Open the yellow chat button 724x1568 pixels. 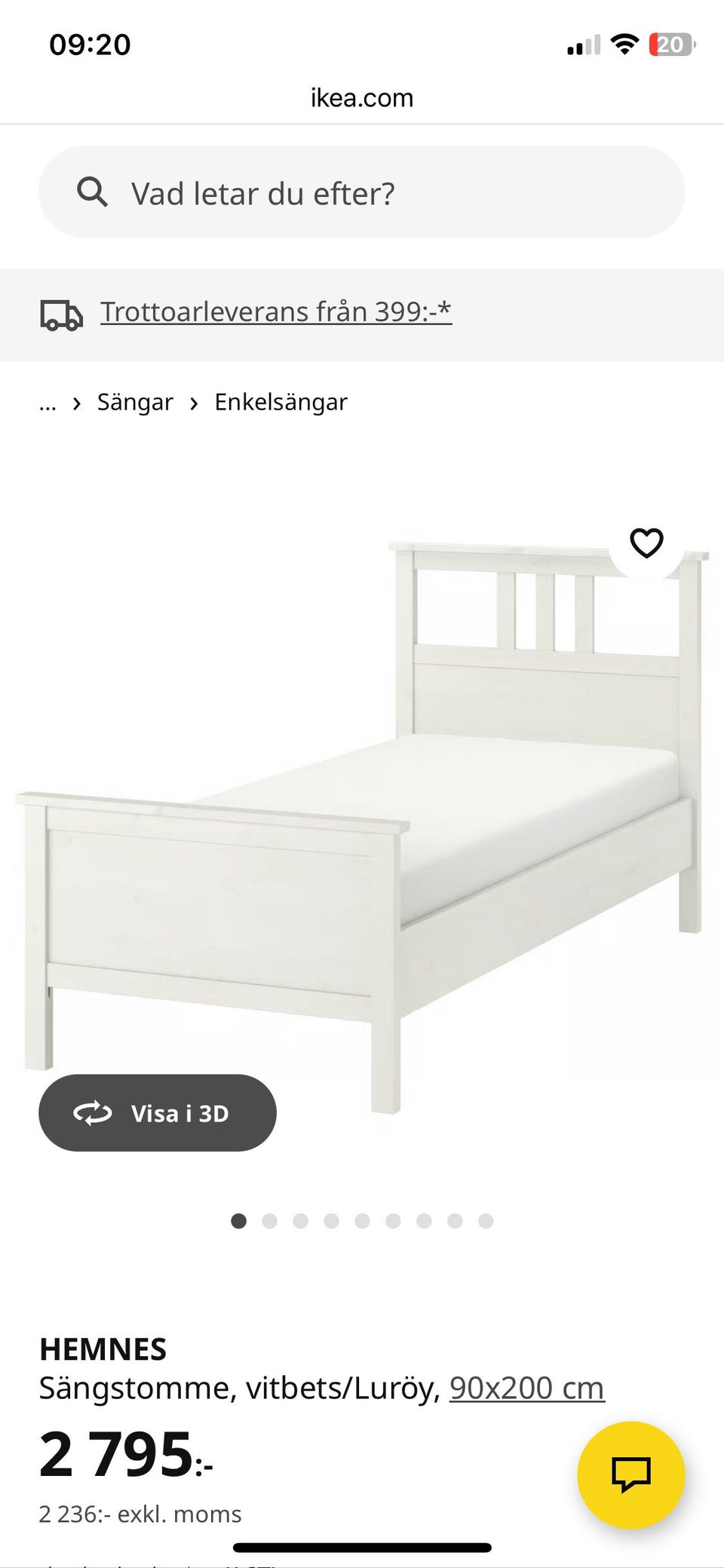pyautogui.click(x=630, y=1474)
